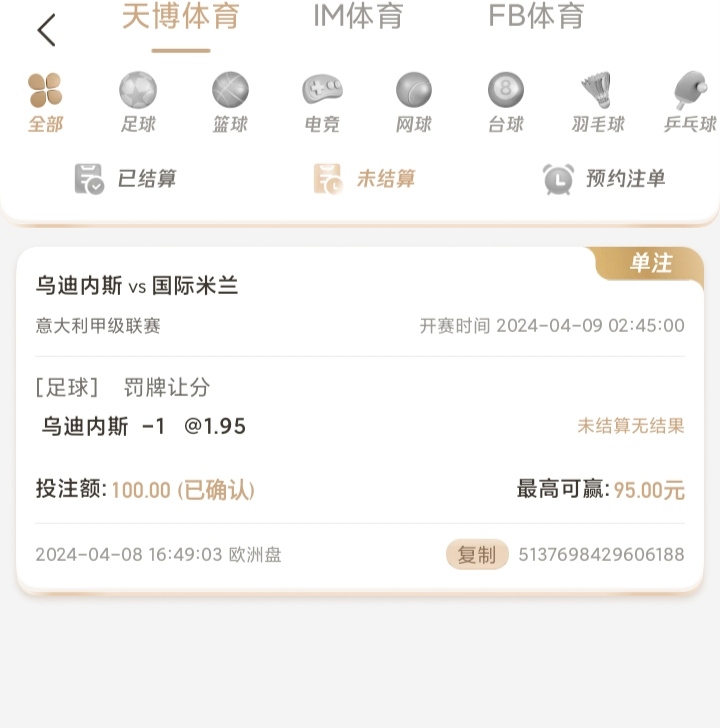Screen dimensions: 720x728
Task: Open 预约注单 reserved bets
Action: [x=604, y=179]
